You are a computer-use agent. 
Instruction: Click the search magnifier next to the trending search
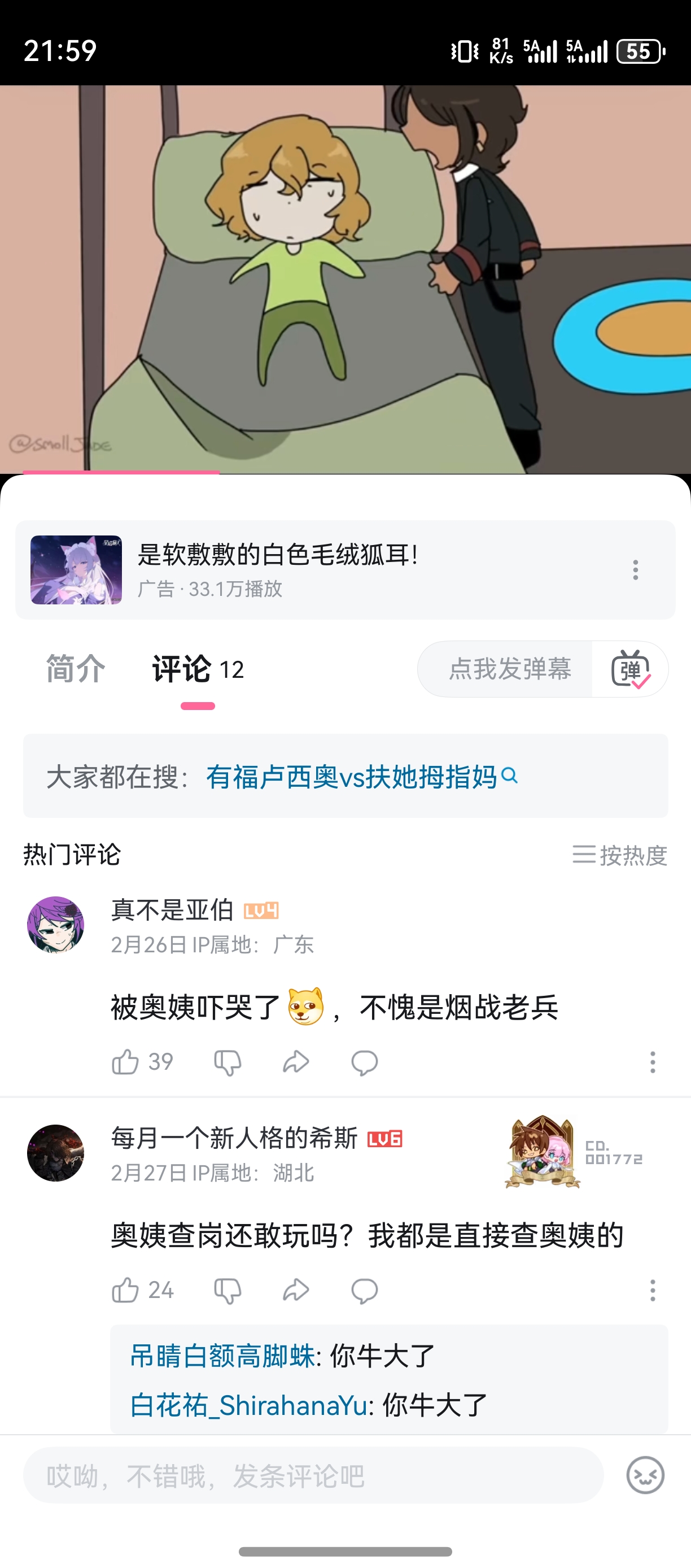(x=511, y=775)
